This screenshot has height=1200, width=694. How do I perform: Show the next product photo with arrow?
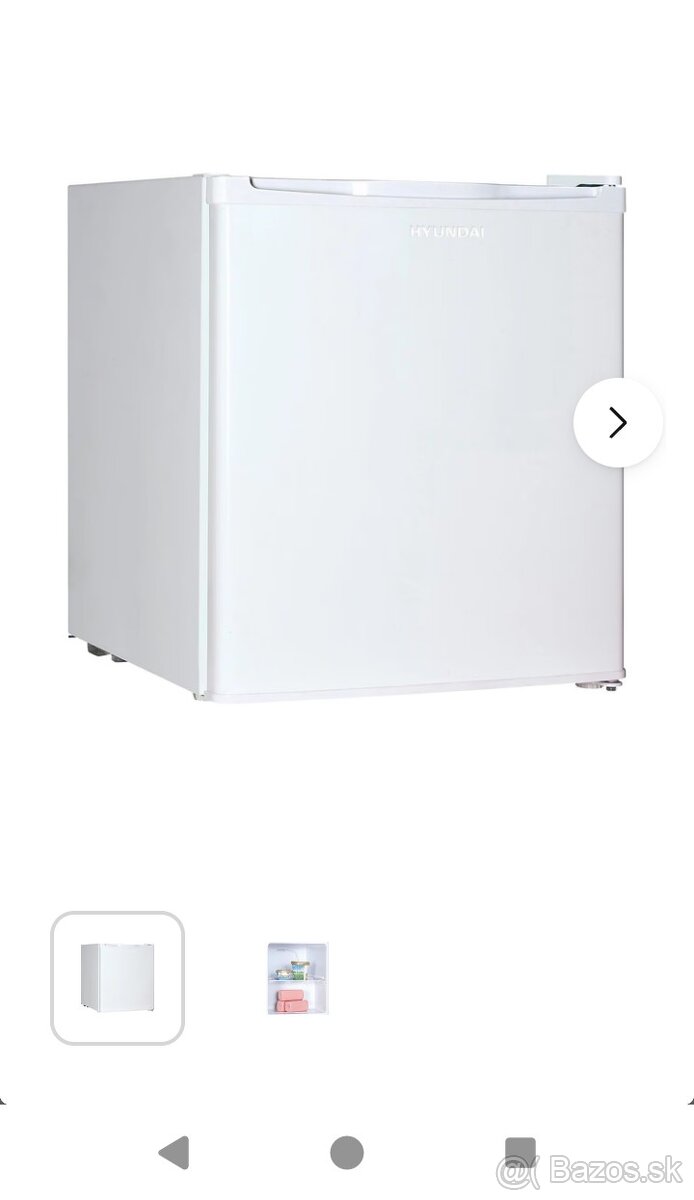[x=617, y=422]
